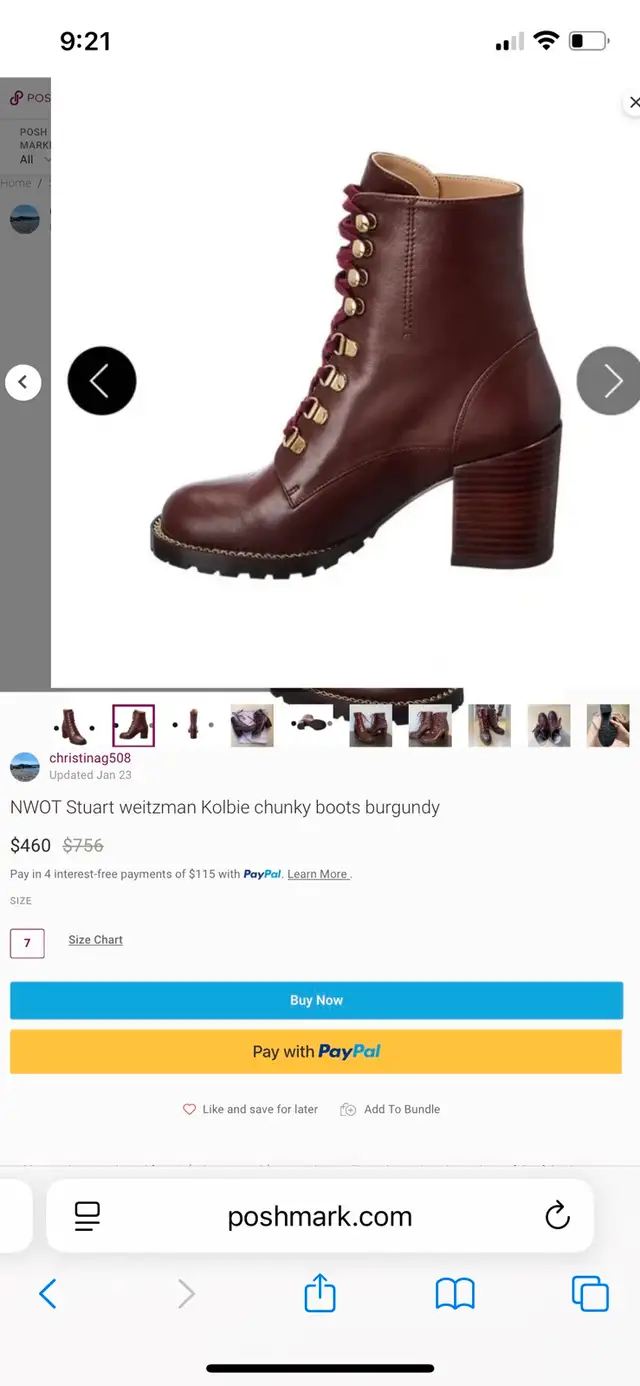Open seller christinag508's profile
Screen dimensions: 640x1386
[90, 758]
